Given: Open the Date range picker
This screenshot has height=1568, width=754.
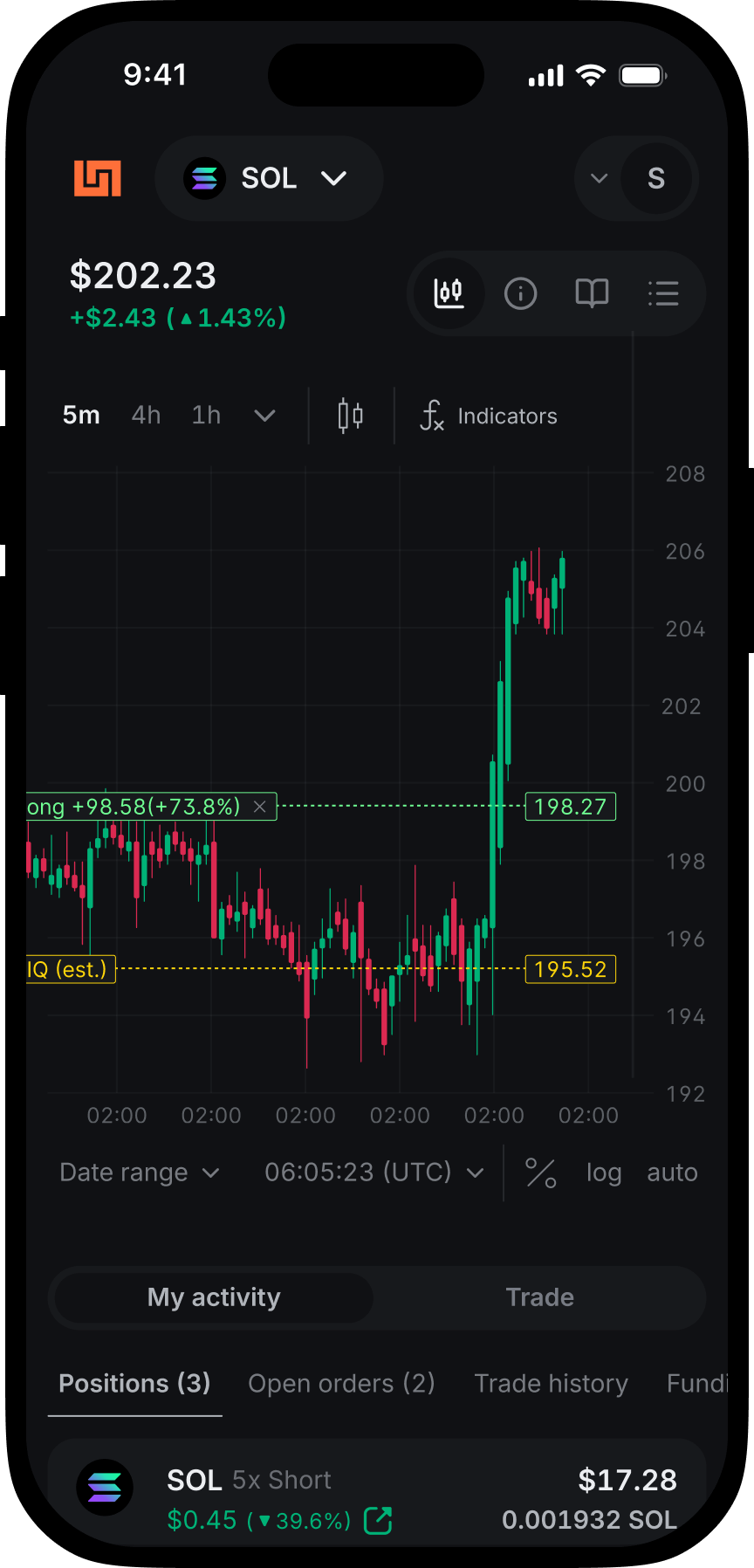Looking at the screenshot, I should coord(140,1173).
